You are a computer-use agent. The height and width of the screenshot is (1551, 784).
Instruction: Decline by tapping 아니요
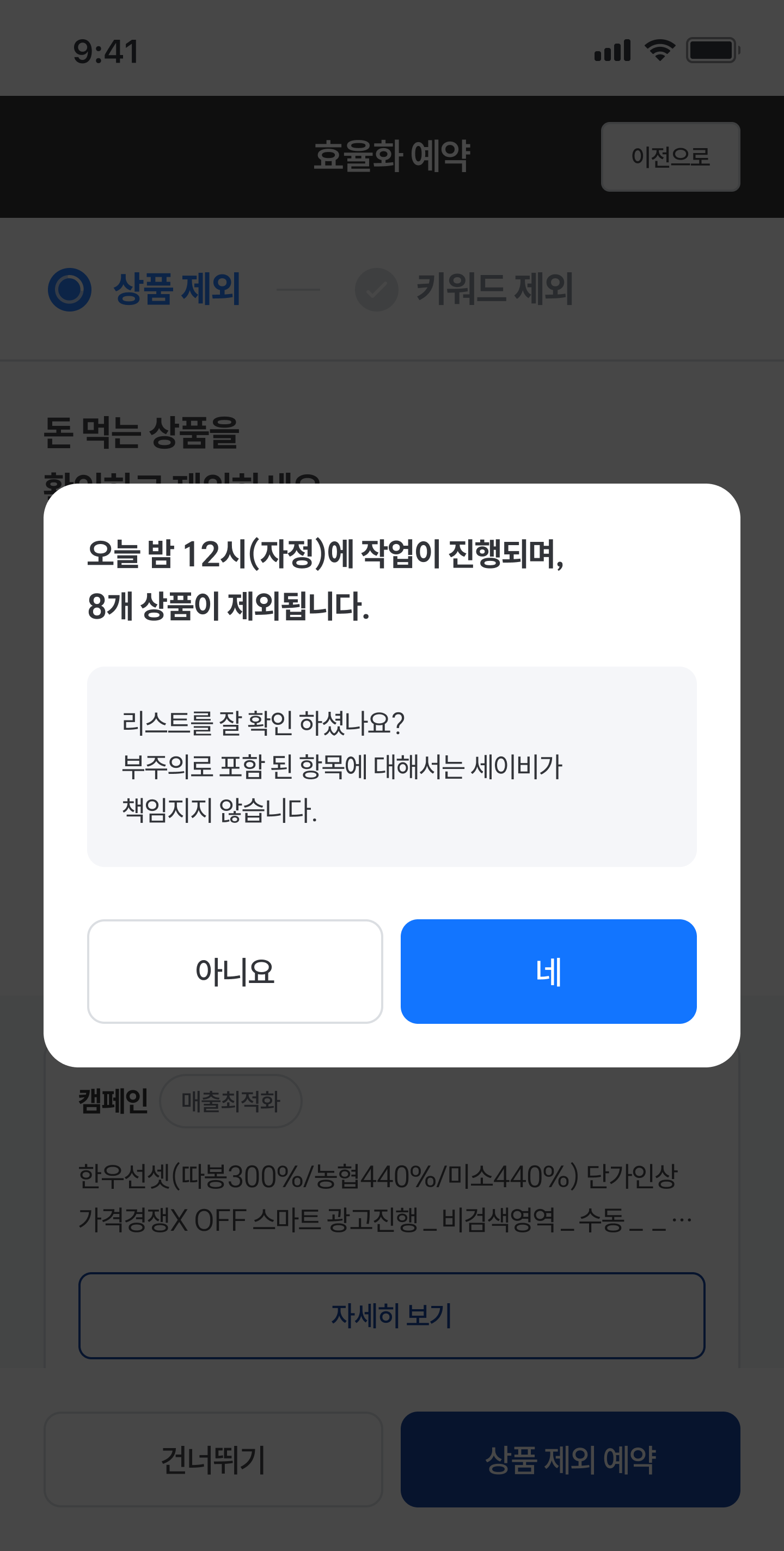(235, 970)
